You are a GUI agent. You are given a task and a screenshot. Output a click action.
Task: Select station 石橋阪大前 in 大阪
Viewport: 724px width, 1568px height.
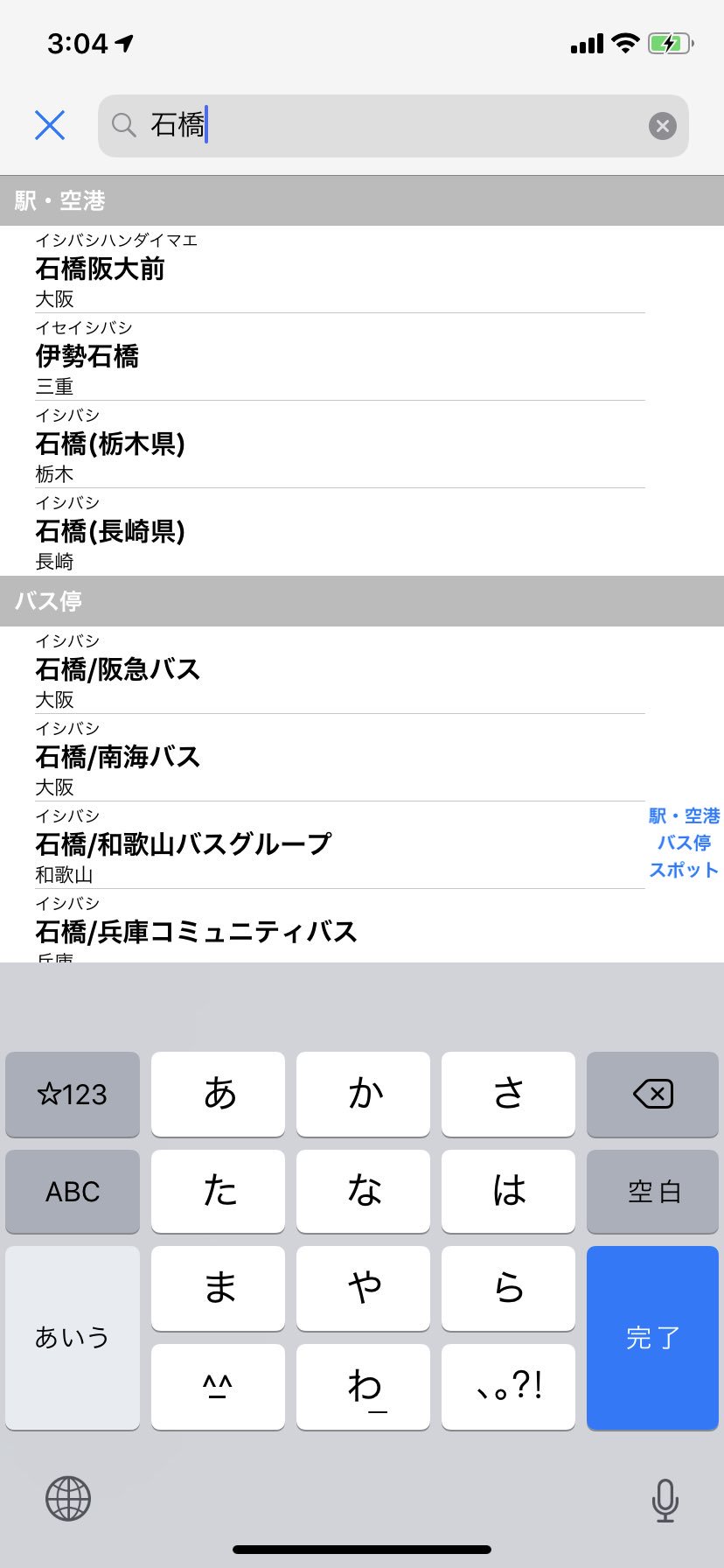[340, 269]
